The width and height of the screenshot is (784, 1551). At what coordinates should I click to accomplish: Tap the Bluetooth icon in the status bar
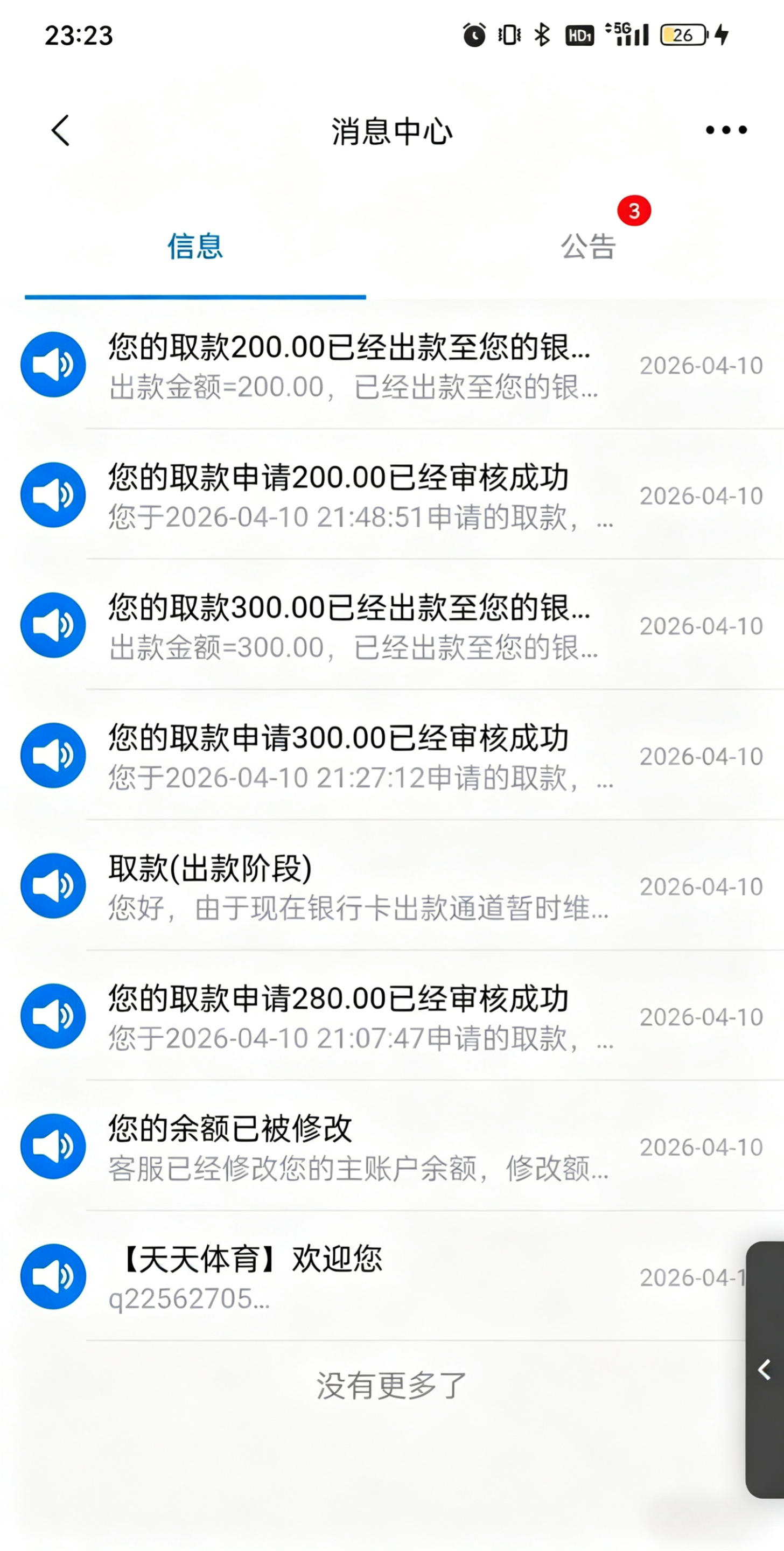(x=541, y=35)
